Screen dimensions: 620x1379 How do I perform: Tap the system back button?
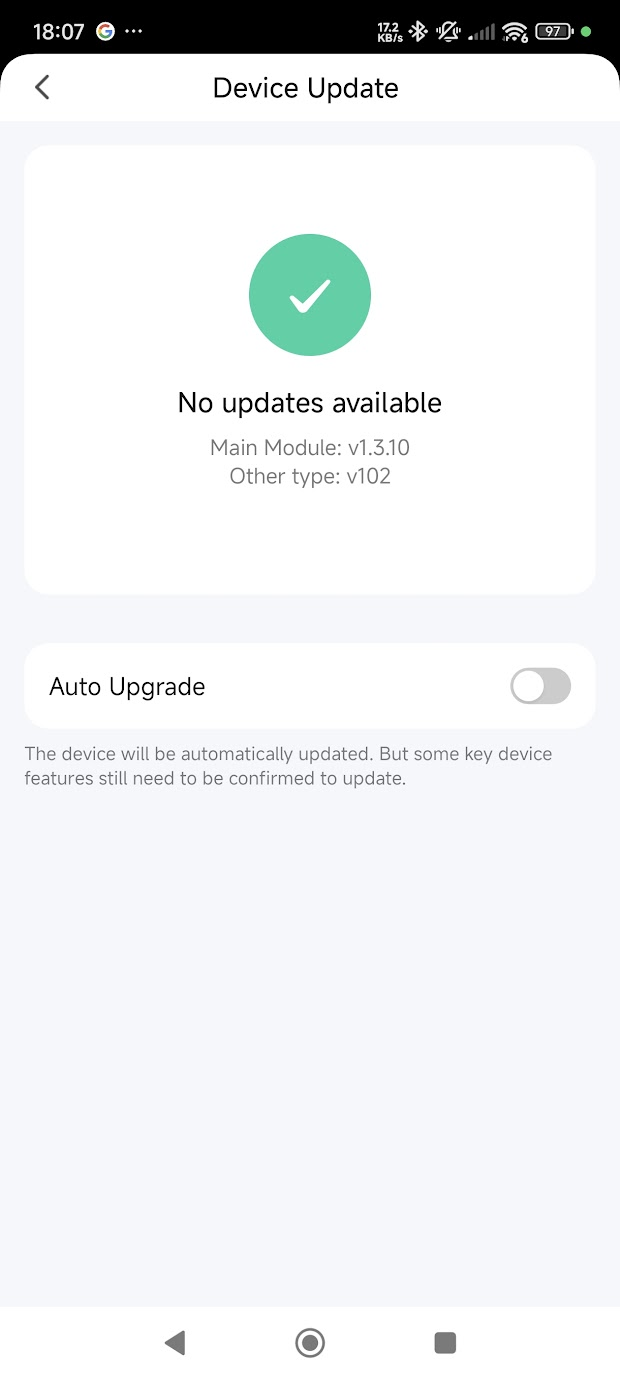(x=175, y=1342)
